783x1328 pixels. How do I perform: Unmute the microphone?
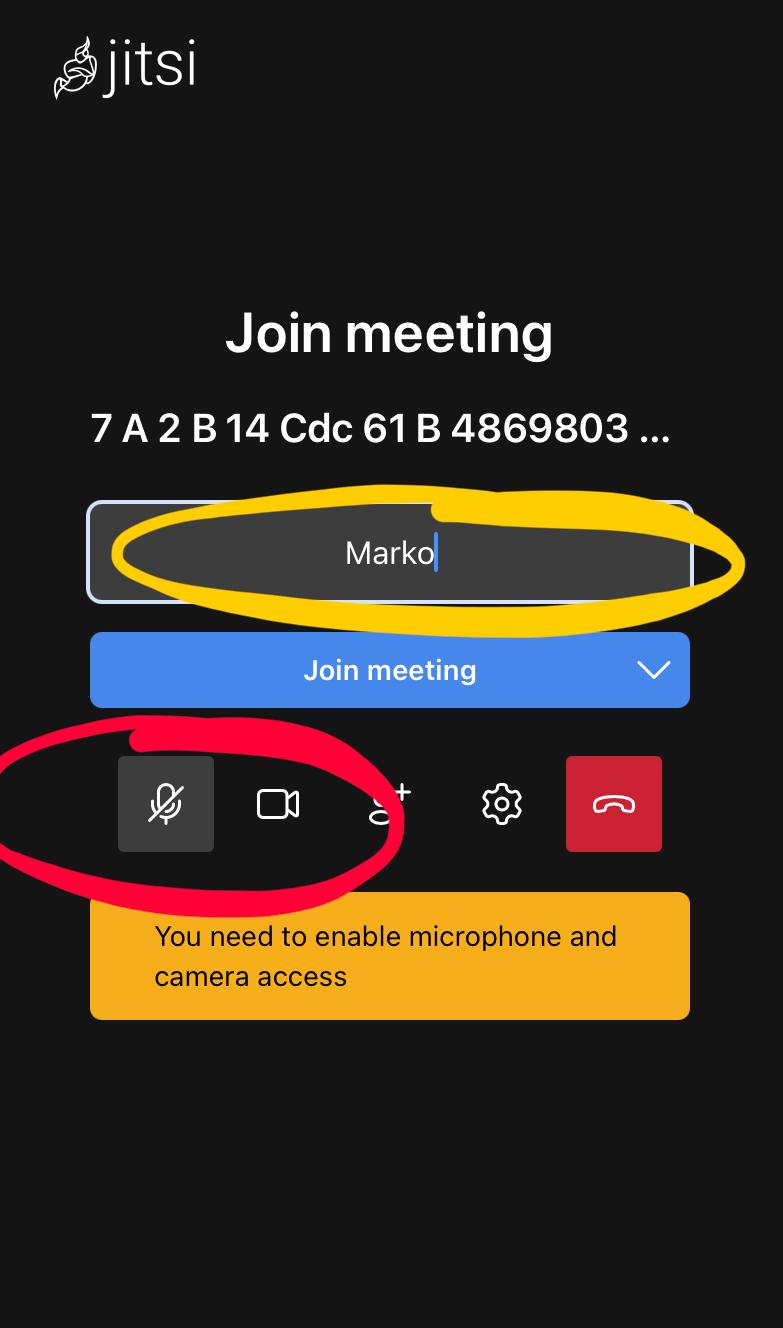[x=166, y=804]
